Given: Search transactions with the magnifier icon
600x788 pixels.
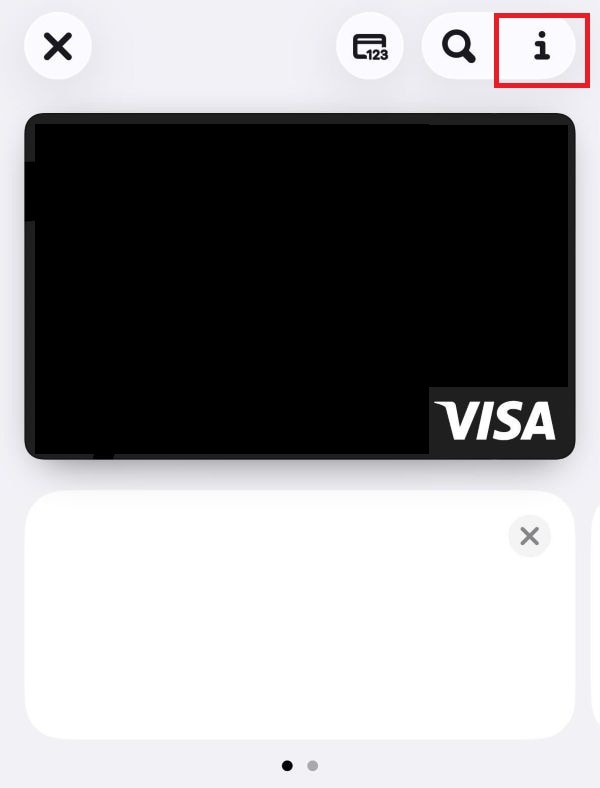Looking at the screenshot, I should [459, 46].
